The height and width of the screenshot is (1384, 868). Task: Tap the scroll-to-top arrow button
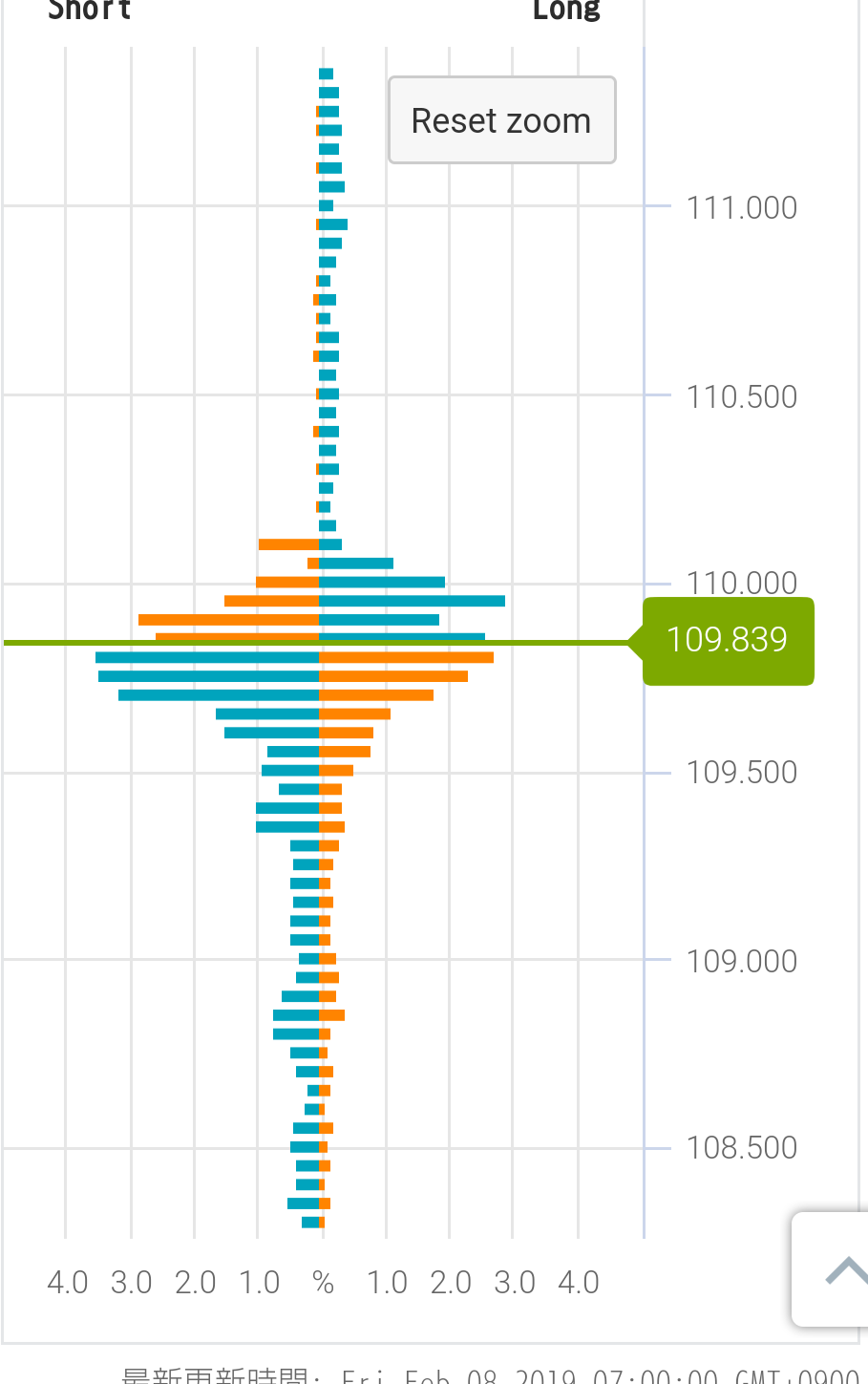[x=837, y=1270]
